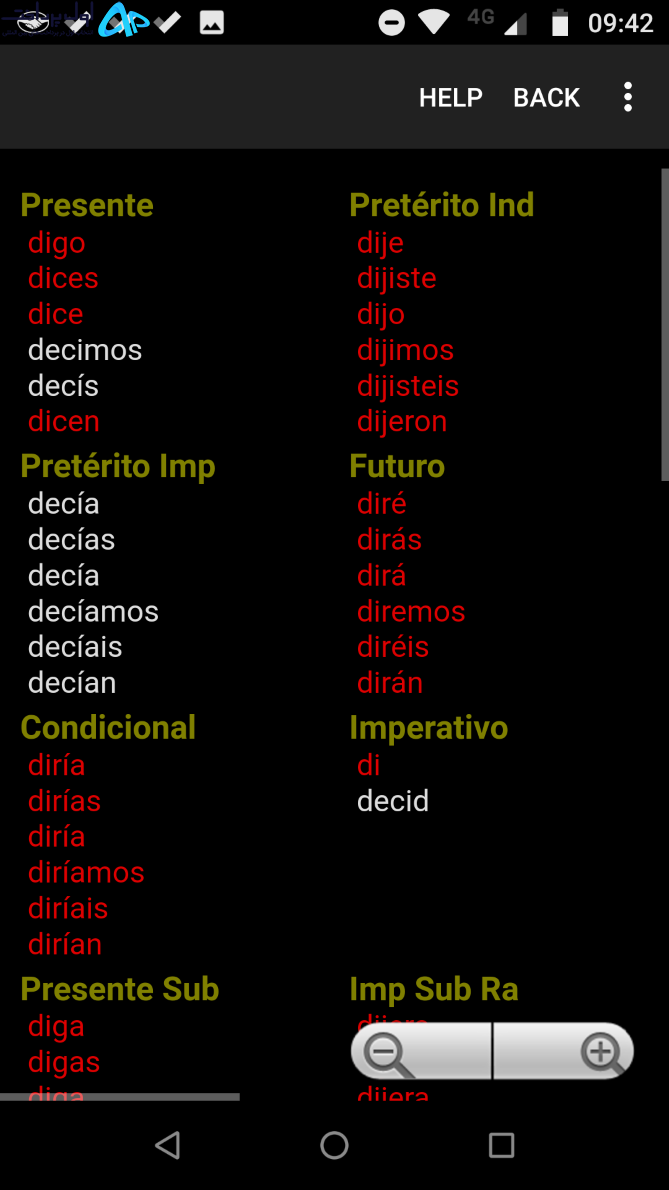Image resolution: width=669 pixels, height=1190 pixels.
Task: Go to home screen via system button
Action: (x=334, y=1144)
